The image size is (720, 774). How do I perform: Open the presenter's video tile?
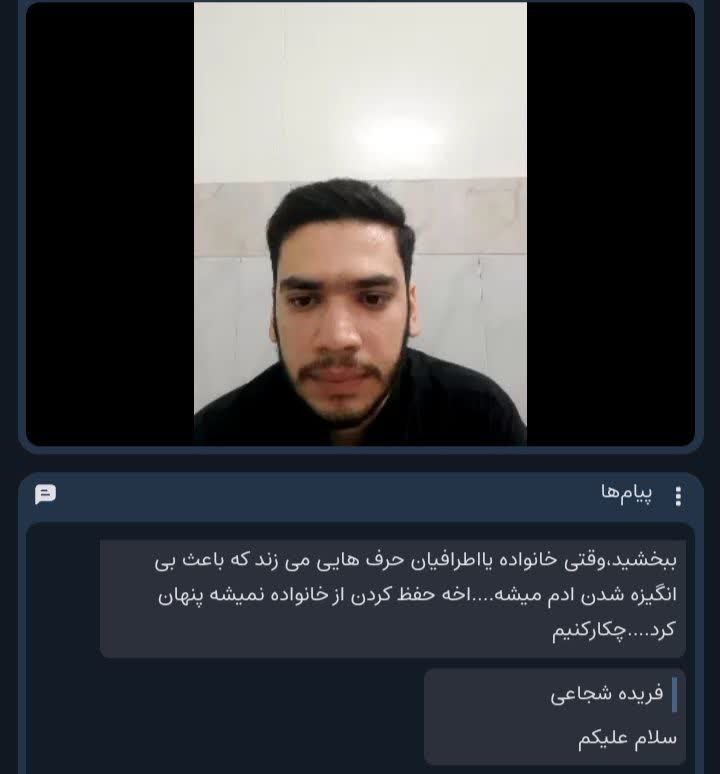click(360, 224)
